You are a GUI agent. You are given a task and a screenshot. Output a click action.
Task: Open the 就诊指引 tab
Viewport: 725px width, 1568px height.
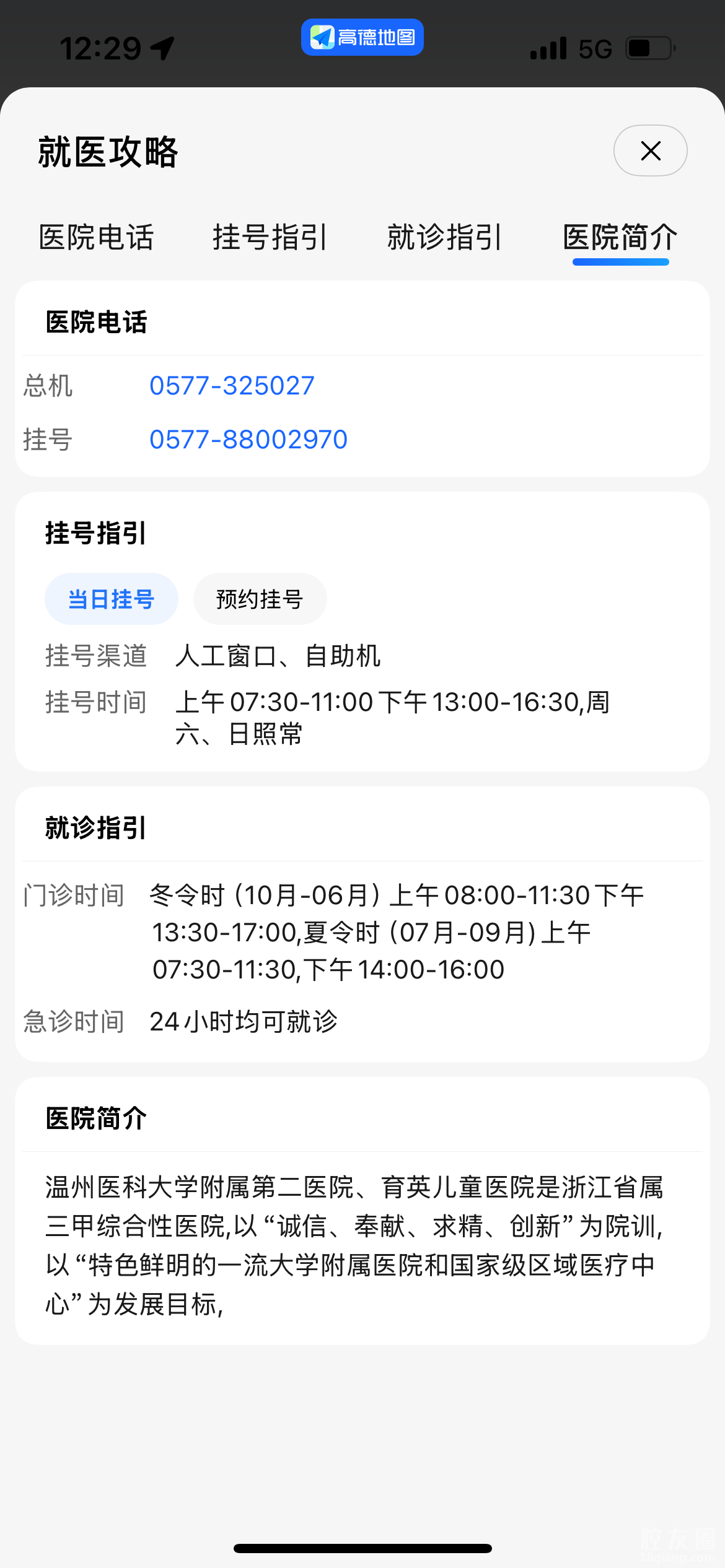point(445,237)
